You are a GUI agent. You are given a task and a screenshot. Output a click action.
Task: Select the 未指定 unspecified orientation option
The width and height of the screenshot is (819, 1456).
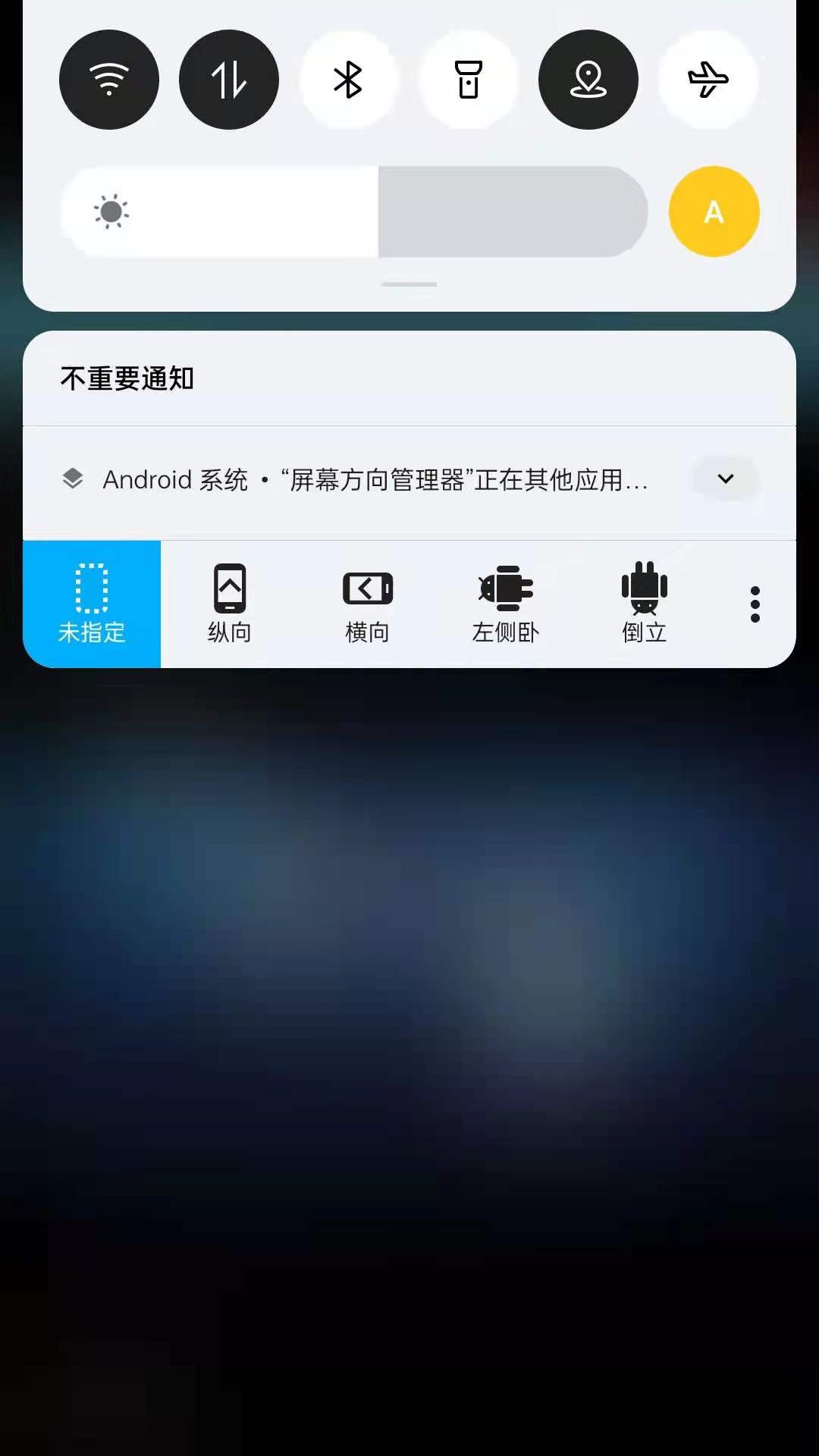coord(91,603)
